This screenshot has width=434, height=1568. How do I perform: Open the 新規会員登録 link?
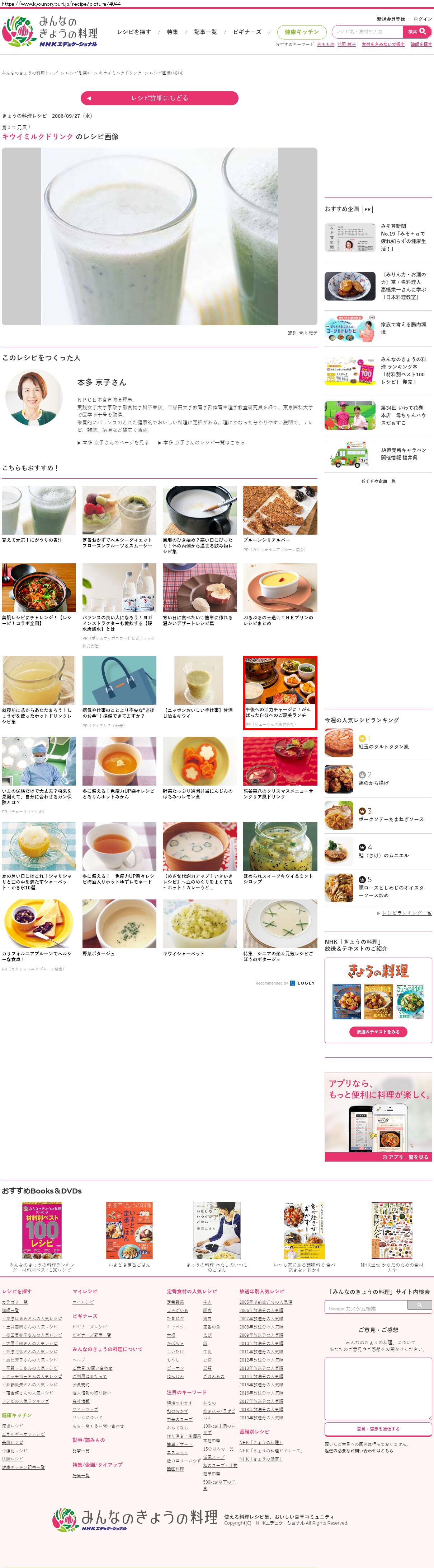[x=390, y=19]
